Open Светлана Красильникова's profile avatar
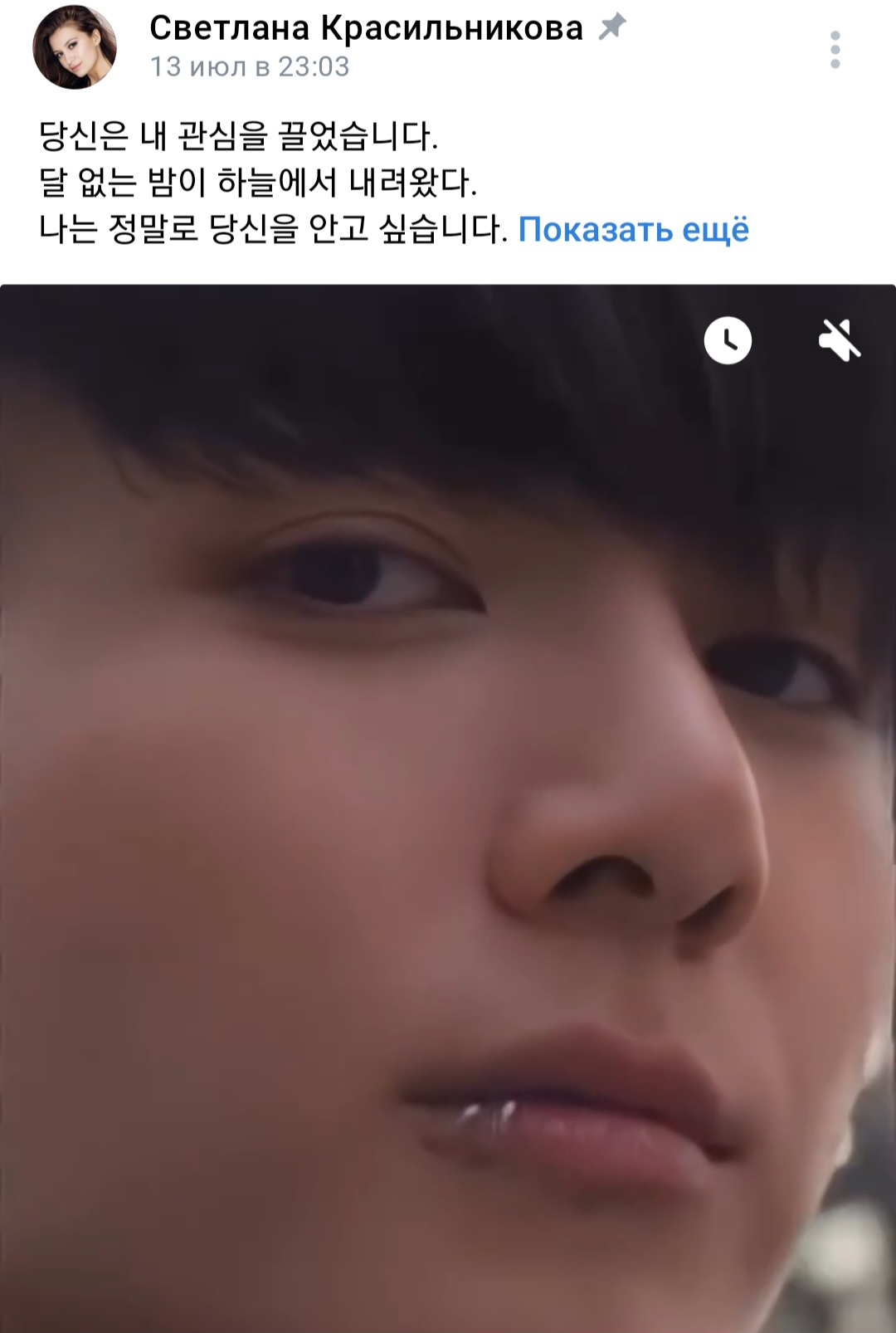 75,47
